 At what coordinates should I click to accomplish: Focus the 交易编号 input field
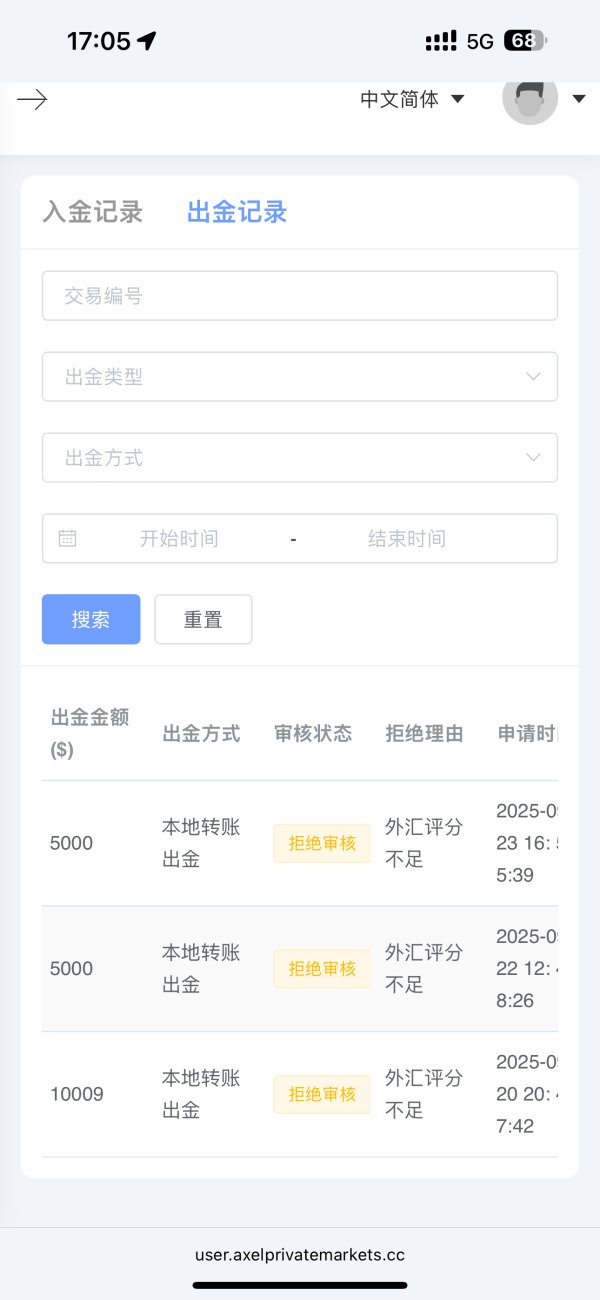(x=300, y=296)
